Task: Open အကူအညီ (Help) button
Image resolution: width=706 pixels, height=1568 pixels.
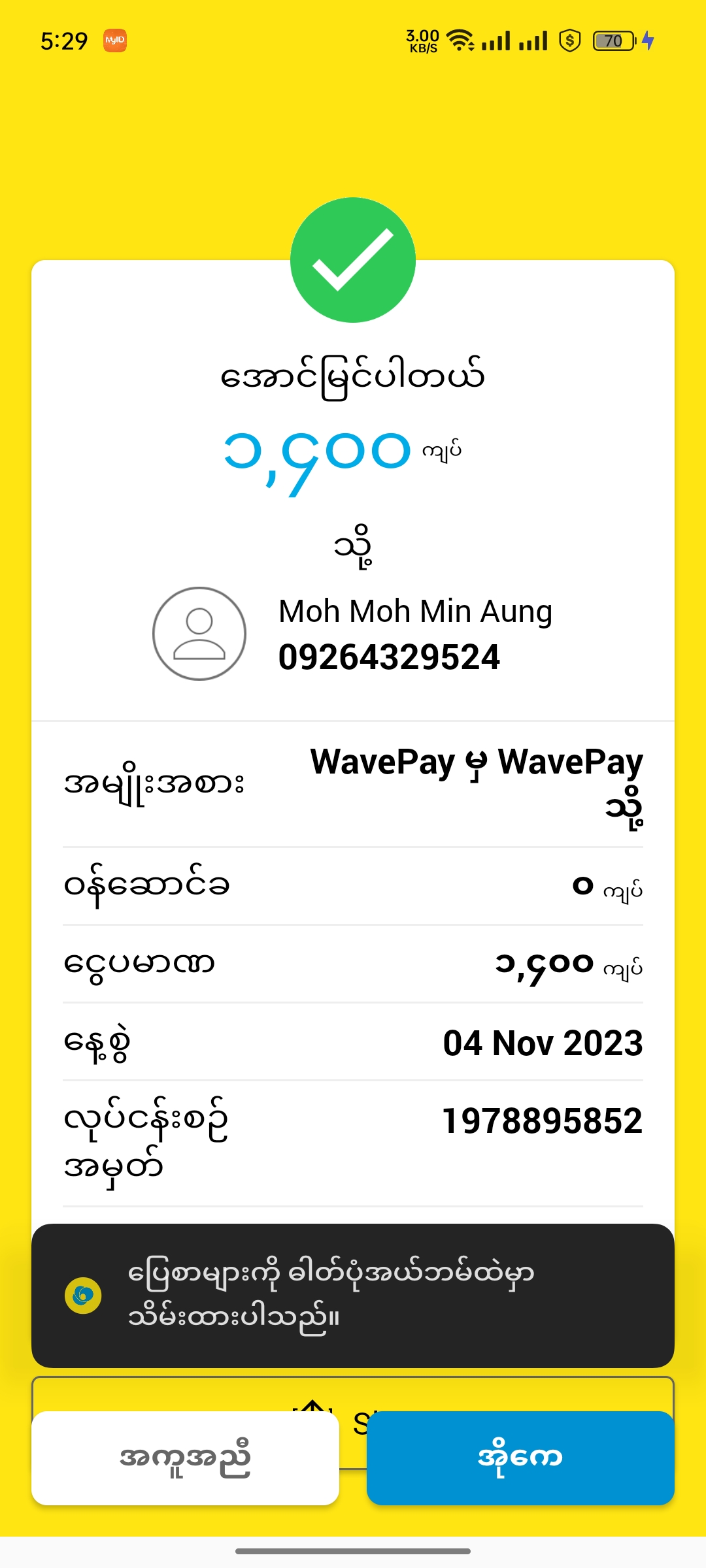Action: click(x=185, y=1458)
